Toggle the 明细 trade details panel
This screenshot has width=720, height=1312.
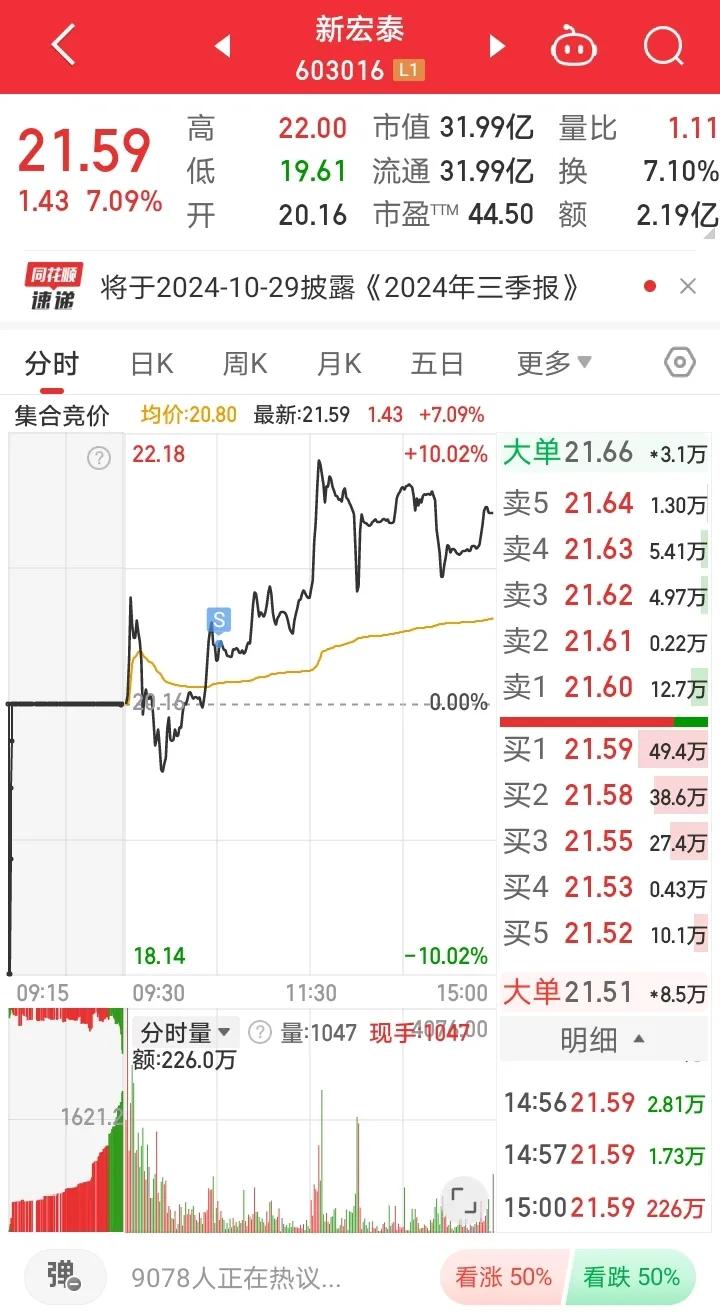pos(603,1040)
